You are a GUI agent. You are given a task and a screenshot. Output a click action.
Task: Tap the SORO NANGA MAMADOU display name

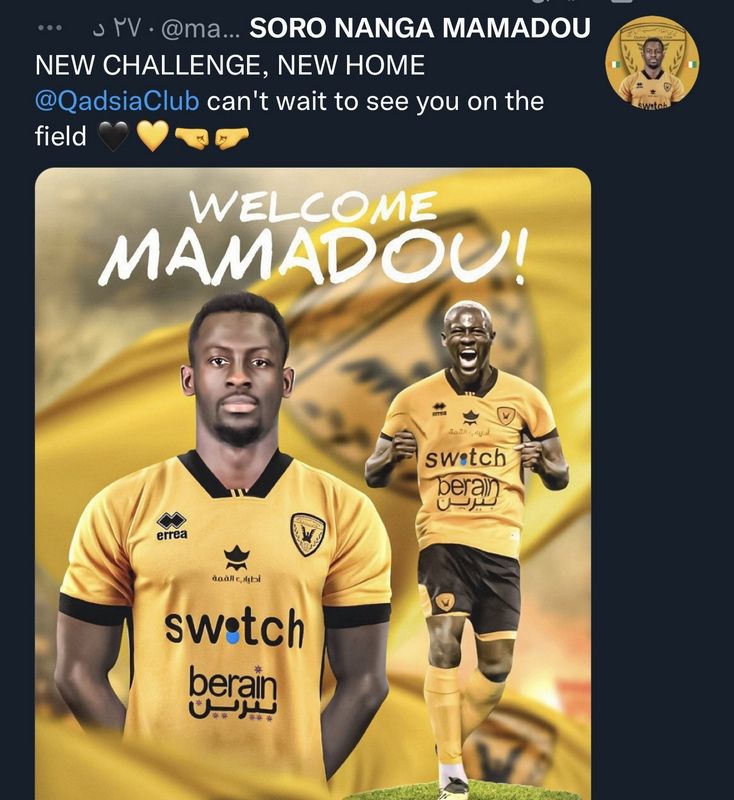coord(420,29)
